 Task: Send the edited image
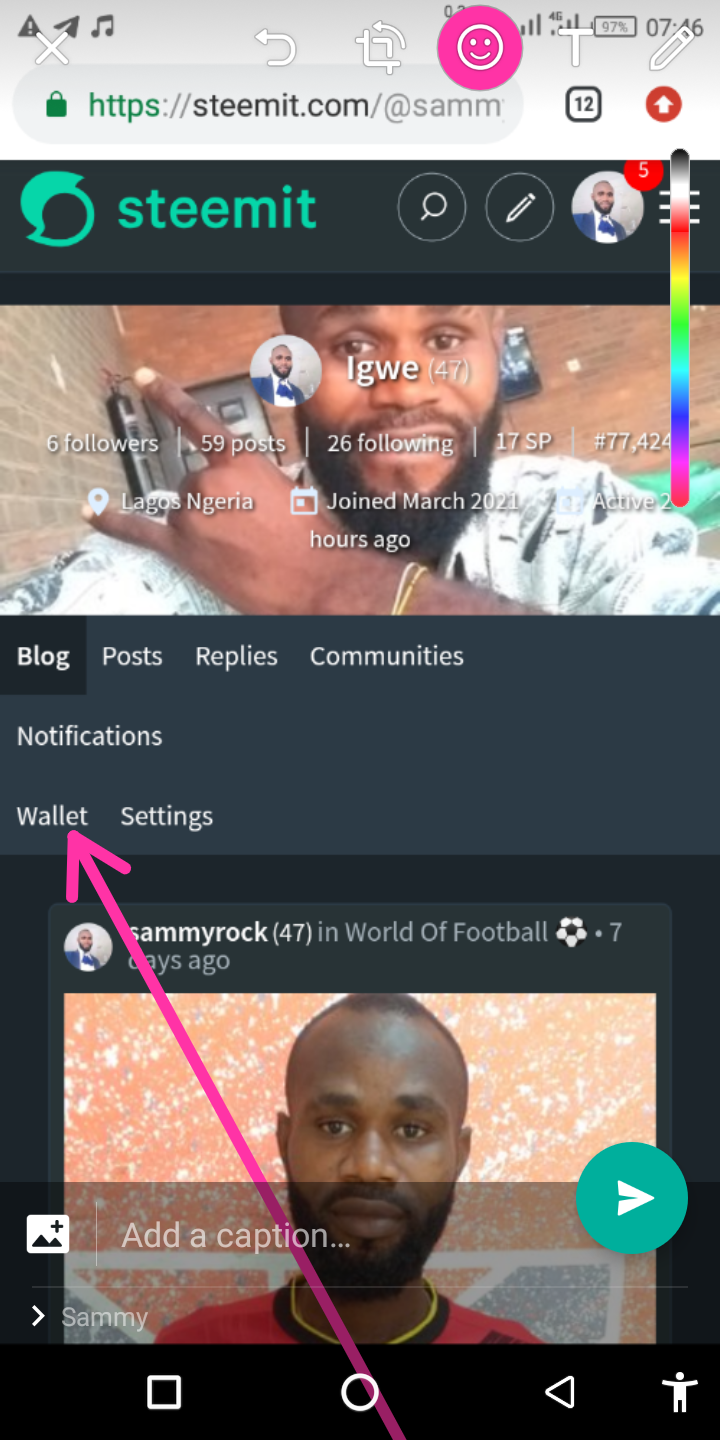[632, 1198]
